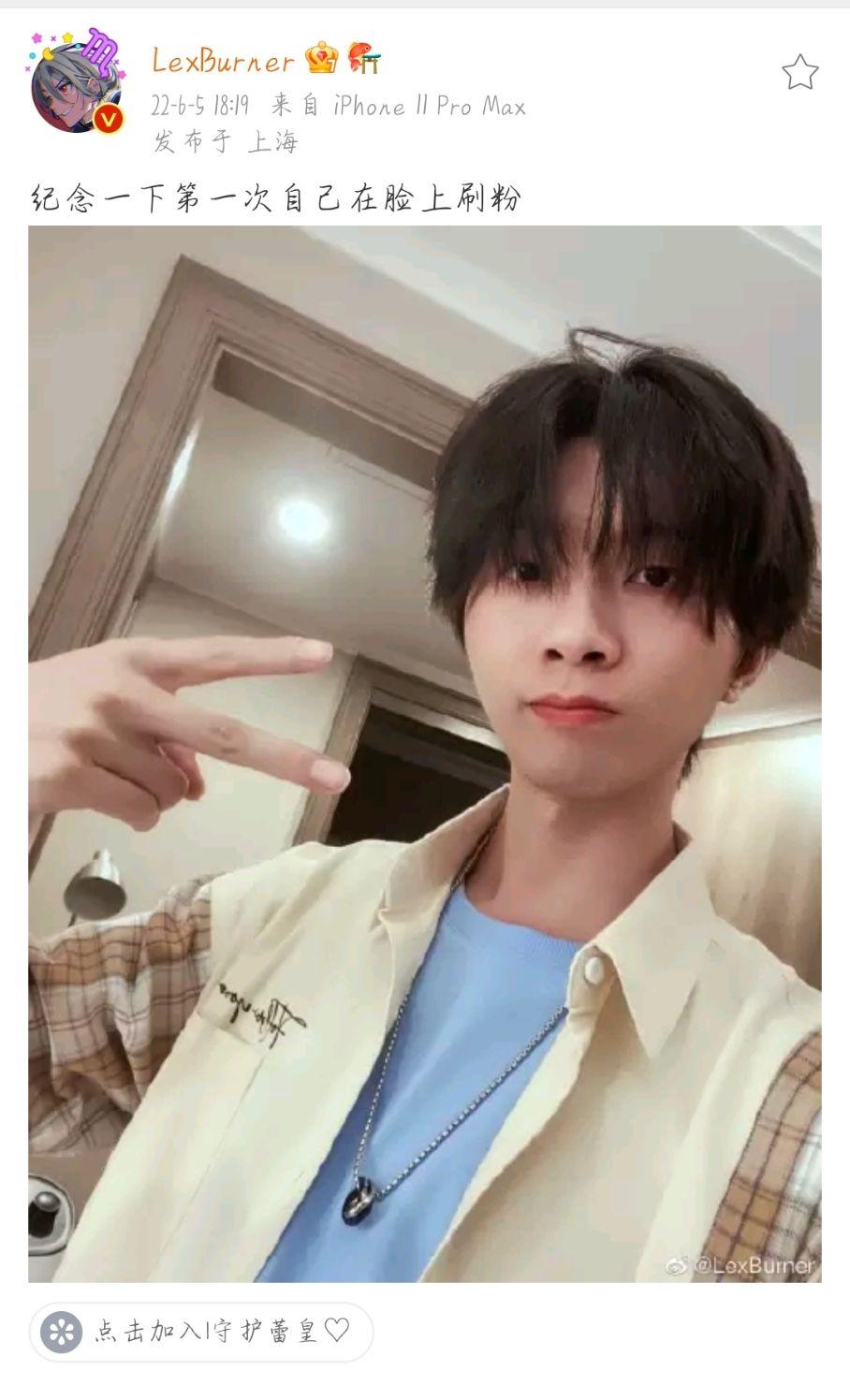Favorite this post with the star icon
Screen dimensions: 850x1400
[x=799, y=72]
